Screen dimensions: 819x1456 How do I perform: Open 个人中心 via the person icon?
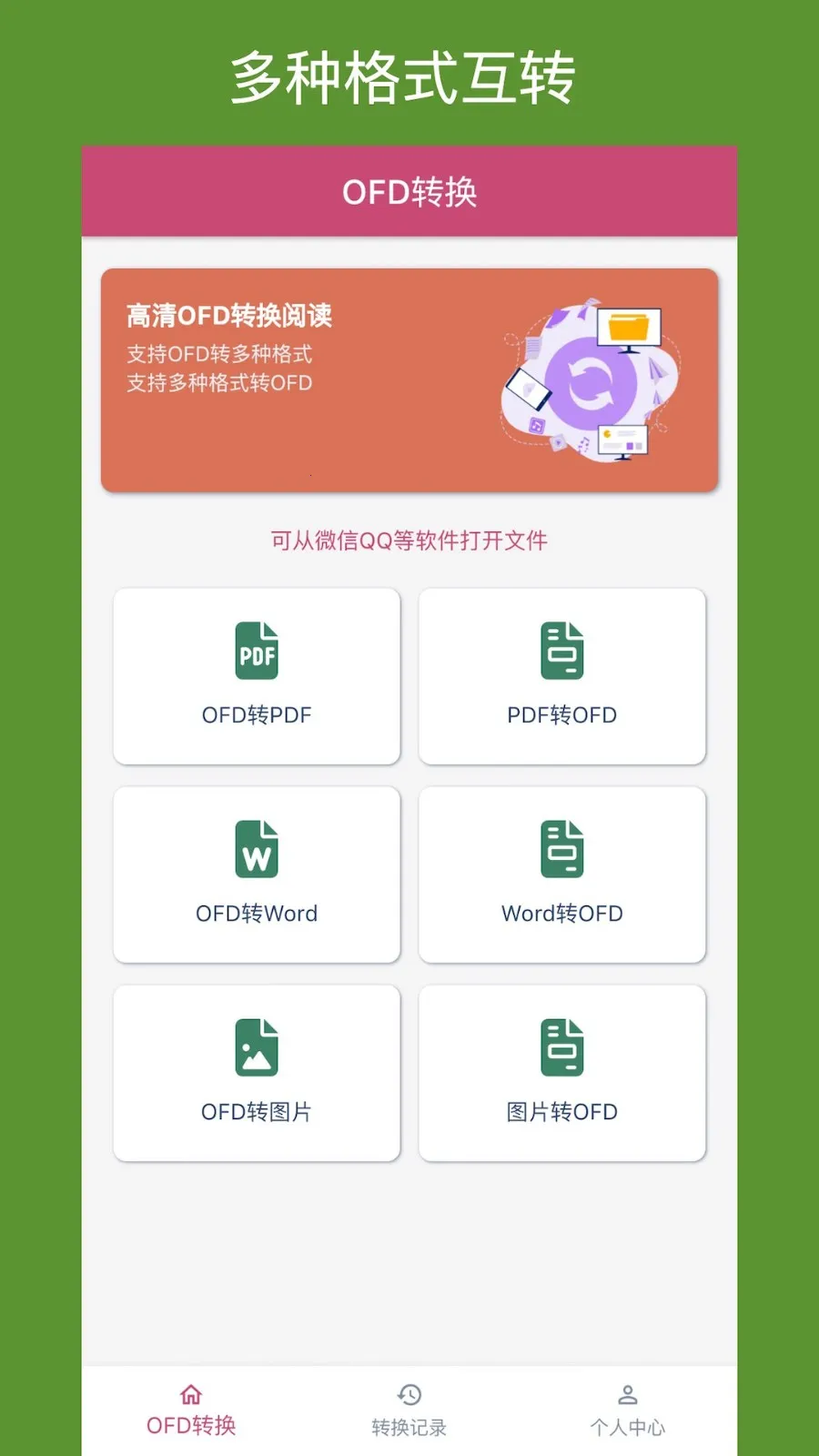627,1392
